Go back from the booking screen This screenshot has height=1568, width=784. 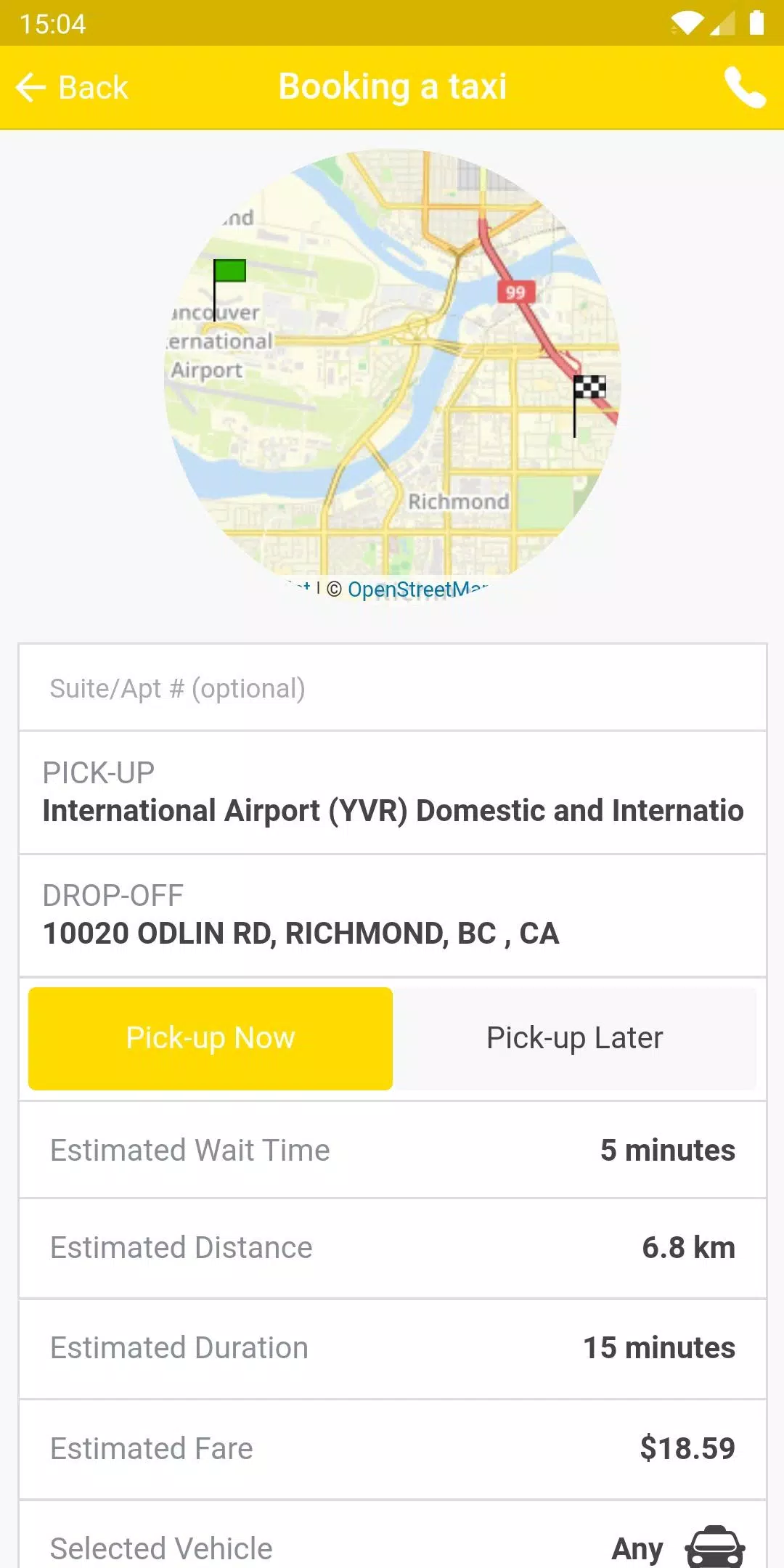(73, 88)
